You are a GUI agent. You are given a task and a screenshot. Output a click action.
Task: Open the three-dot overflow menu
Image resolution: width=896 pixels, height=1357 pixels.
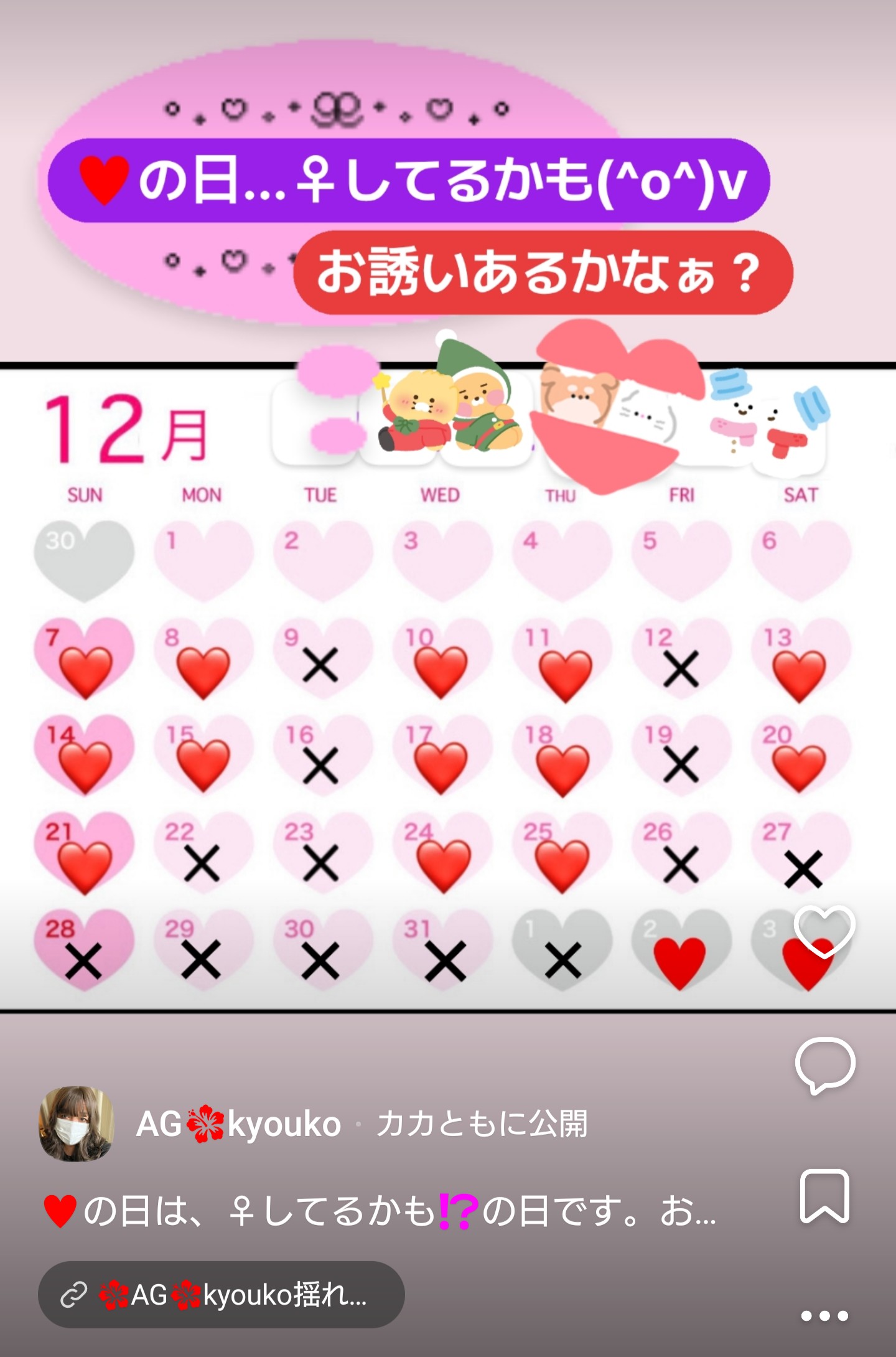[x=824, y=1315]
